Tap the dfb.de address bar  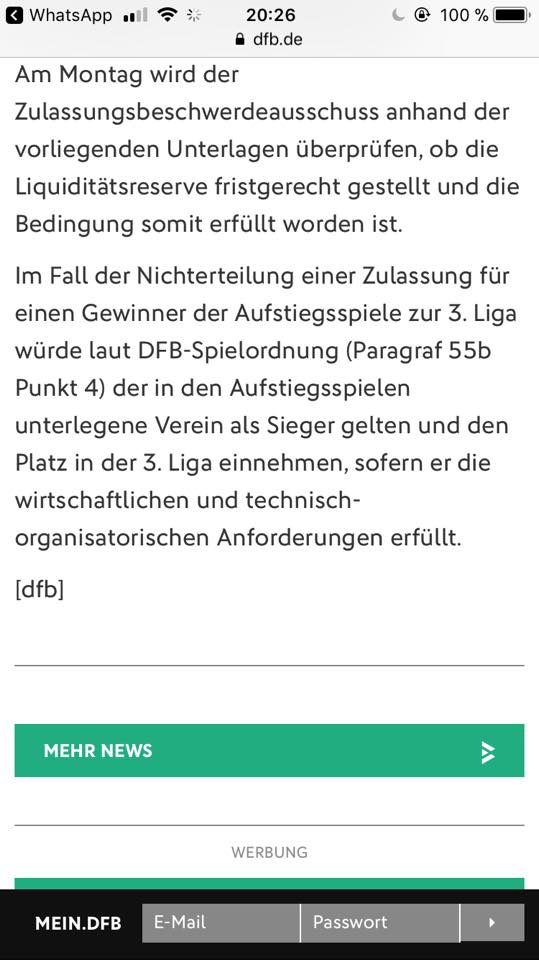coord(270,40)
